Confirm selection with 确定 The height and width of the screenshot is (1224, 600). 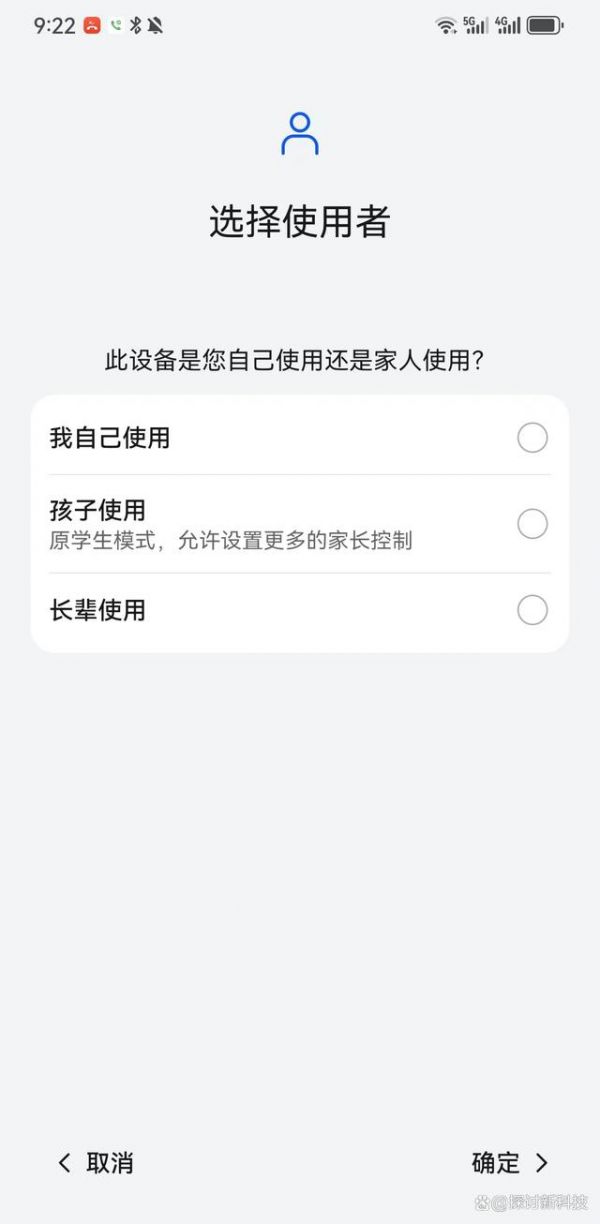coord(510,1163)
